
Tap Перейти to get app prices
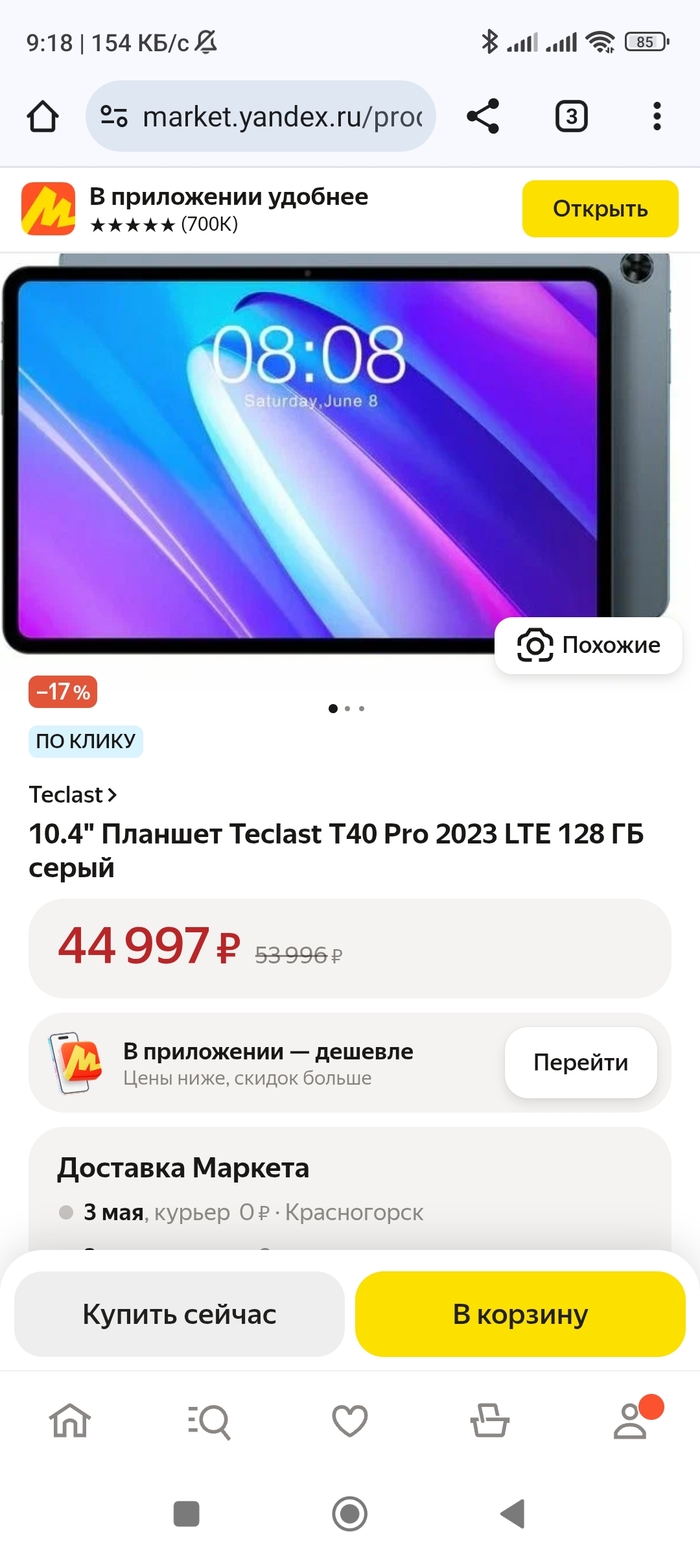pyautogui.click(x=580, y=1063)
